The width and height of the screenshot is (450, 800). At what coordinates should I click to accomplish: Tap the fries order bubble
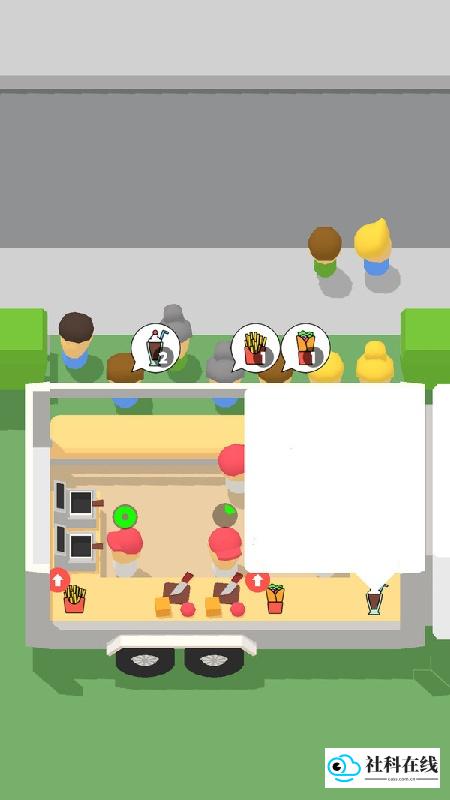[255, 347]
